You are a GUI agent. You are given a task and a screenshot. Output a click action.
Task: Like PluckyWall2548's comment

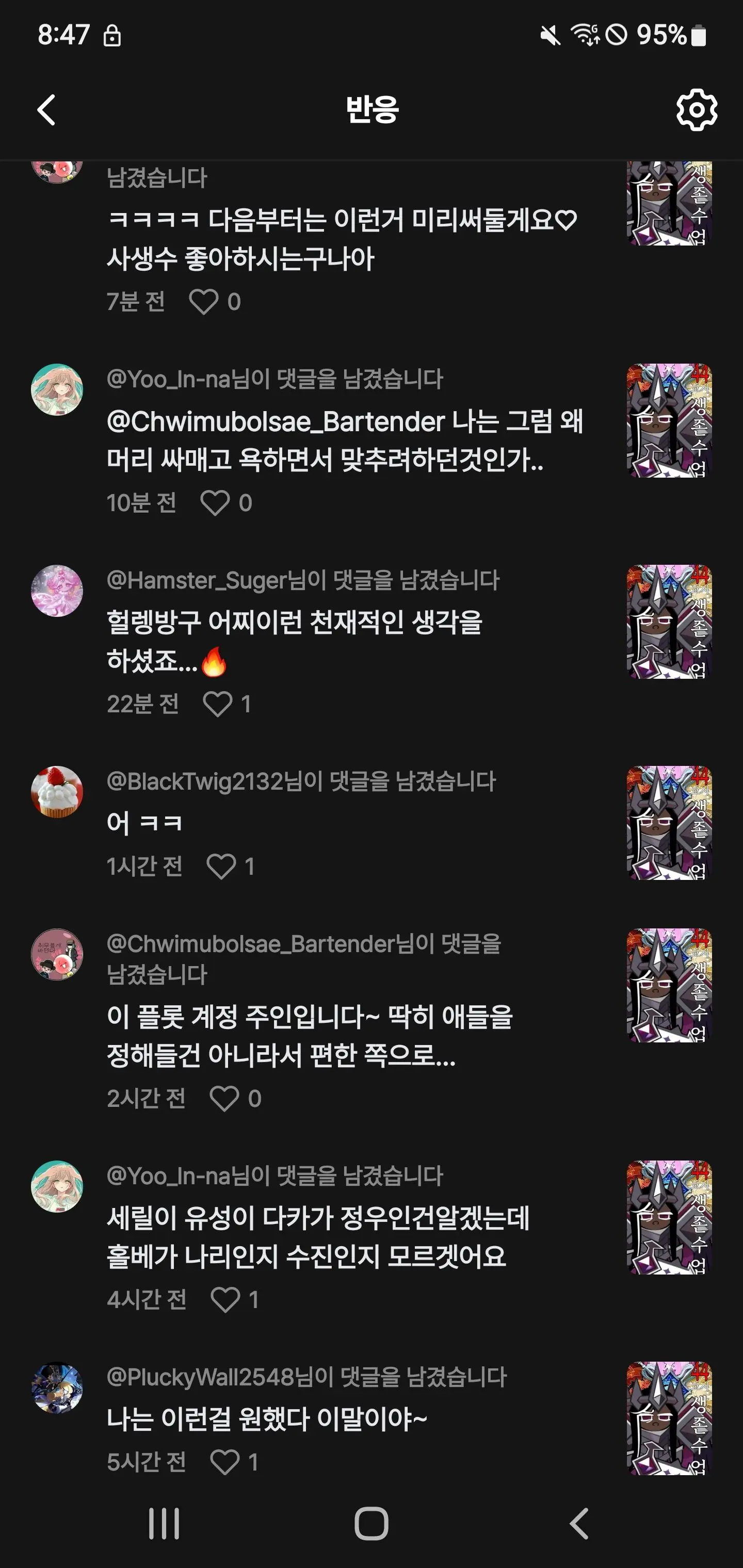pyautogui.click(x=225, y=1463)
